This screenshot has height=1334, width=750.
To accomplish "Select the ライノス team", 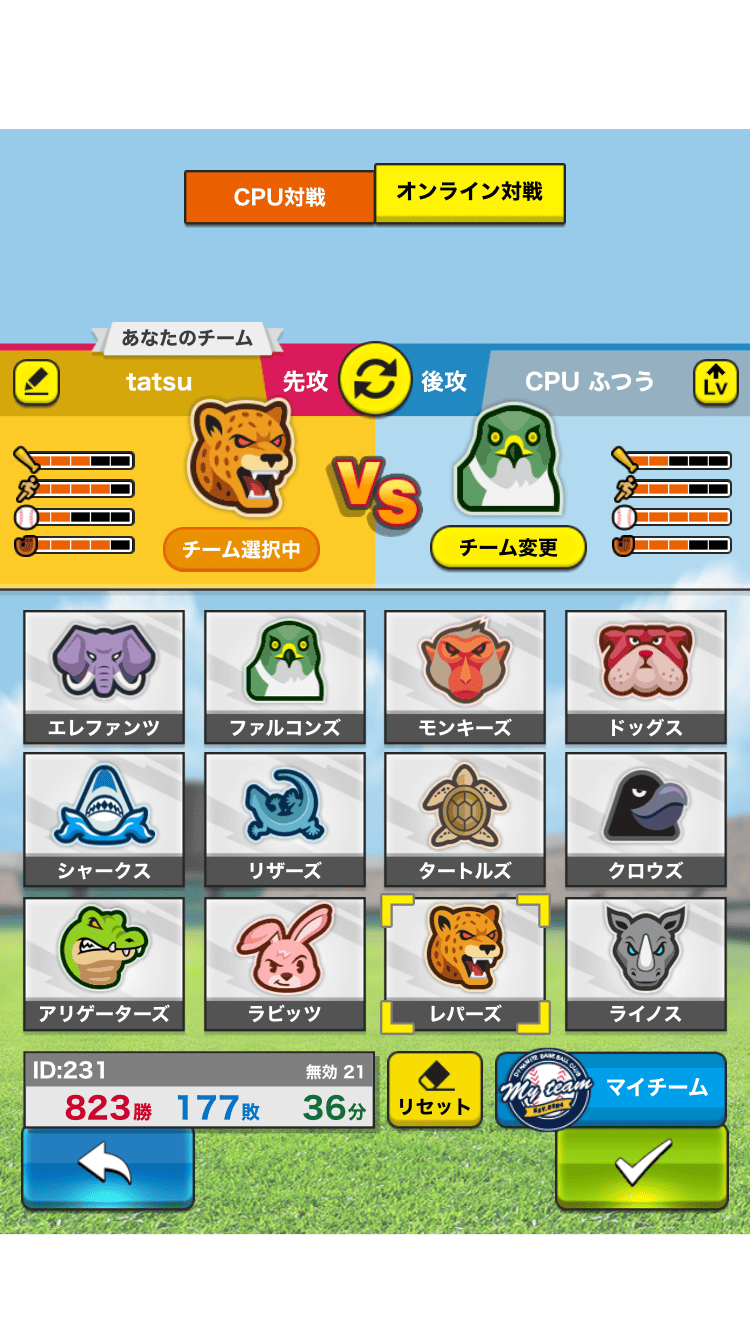I will 645,963.
